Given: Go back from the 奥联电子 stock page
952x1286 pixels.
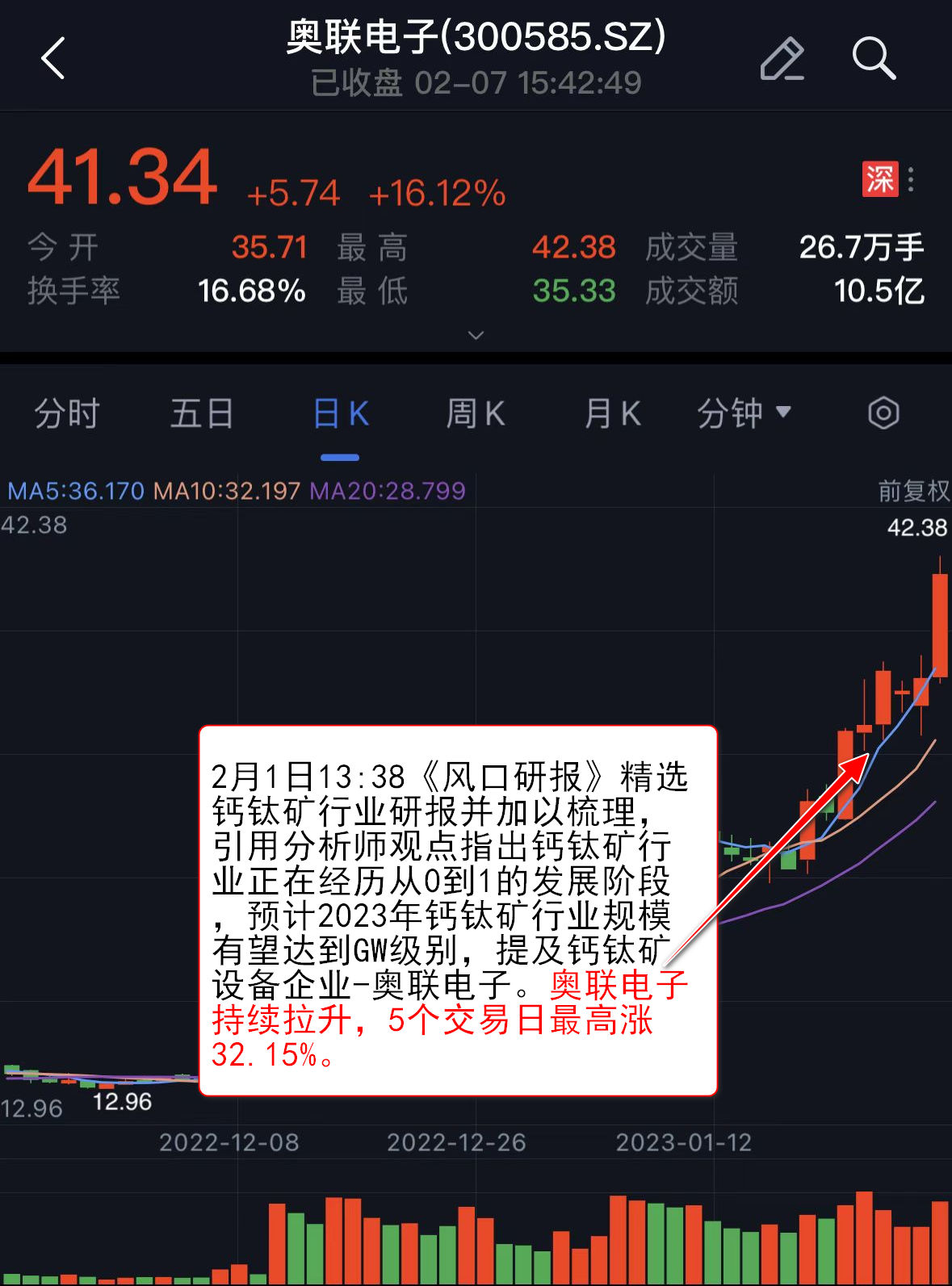Looking at the screenshot, I should coord(53,59).
